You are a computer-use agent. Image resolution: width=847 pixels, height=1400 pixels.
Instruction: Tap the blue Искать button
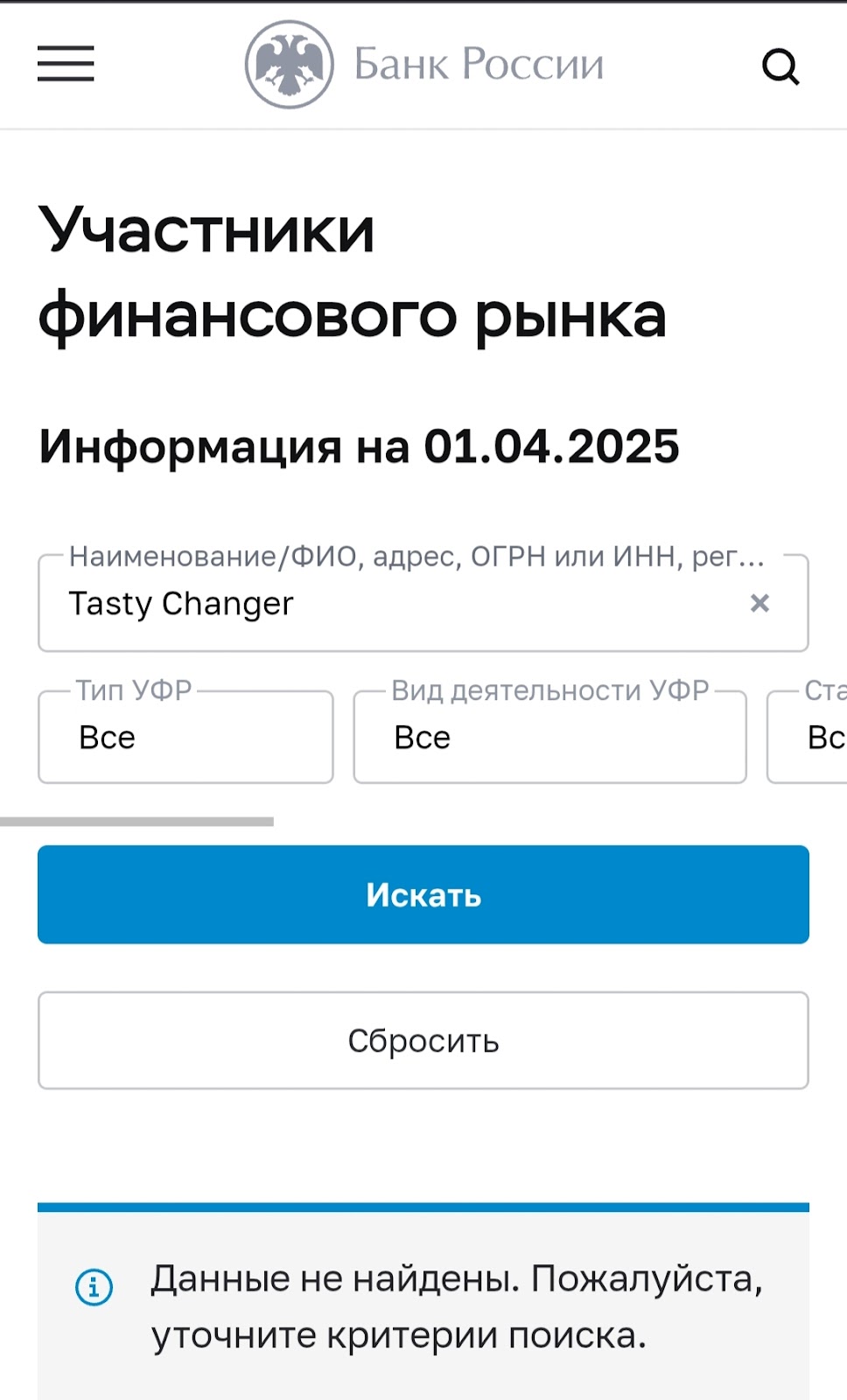click(x=423, y=894)
